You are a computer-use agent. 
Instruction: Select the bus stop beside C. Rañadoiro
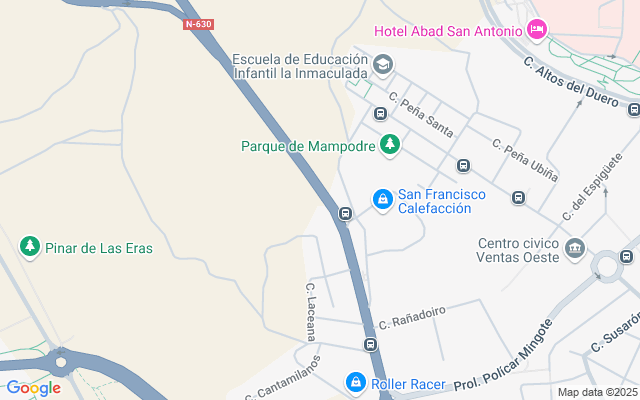(x=371, y=345)
